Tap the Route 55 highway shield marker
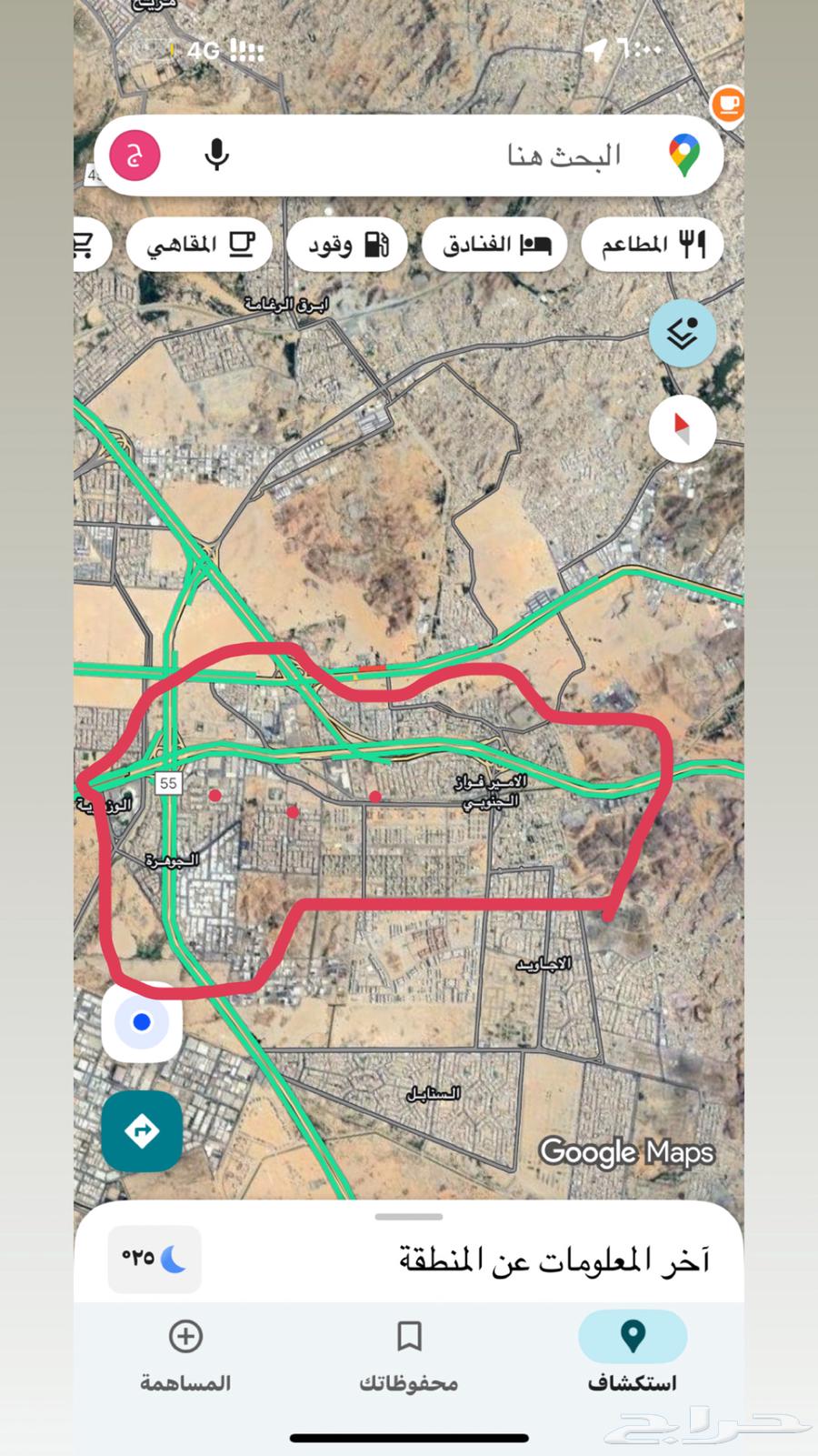This screenshot has height=1456, width=818. tap(167, 782)
